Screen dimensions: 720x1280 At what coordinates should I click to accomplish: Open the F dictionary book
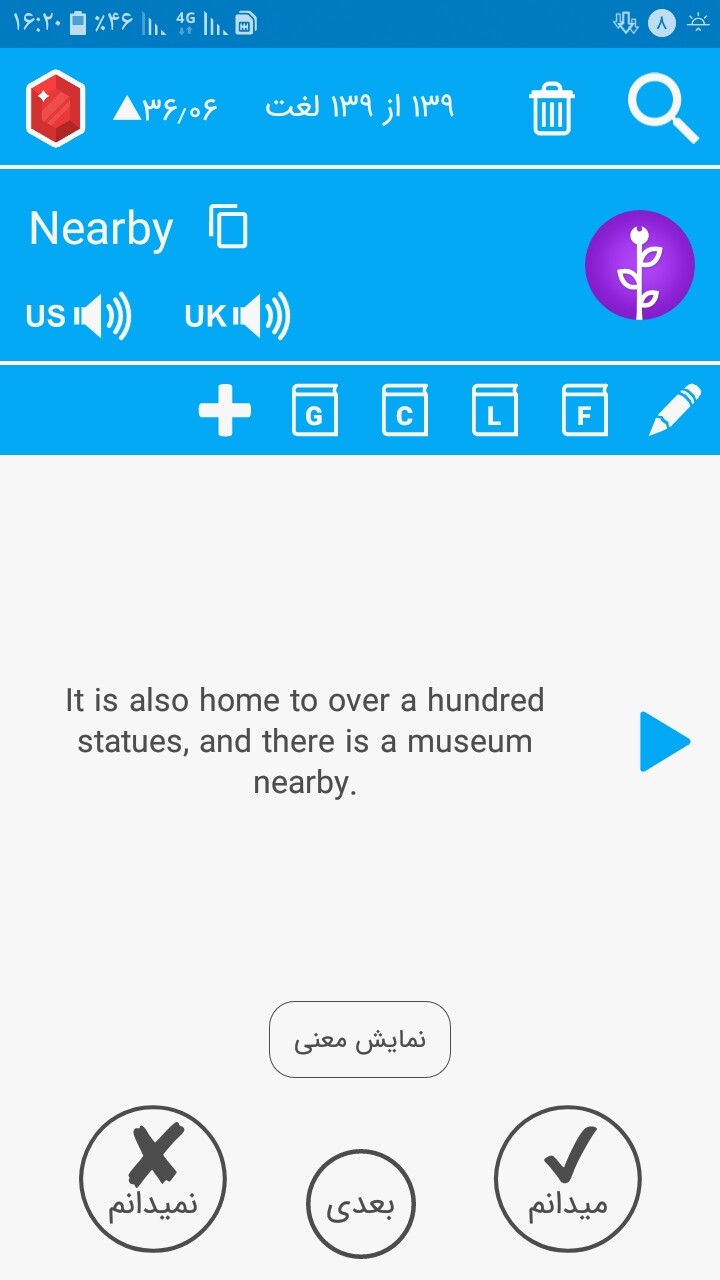[x=585, y=410]
